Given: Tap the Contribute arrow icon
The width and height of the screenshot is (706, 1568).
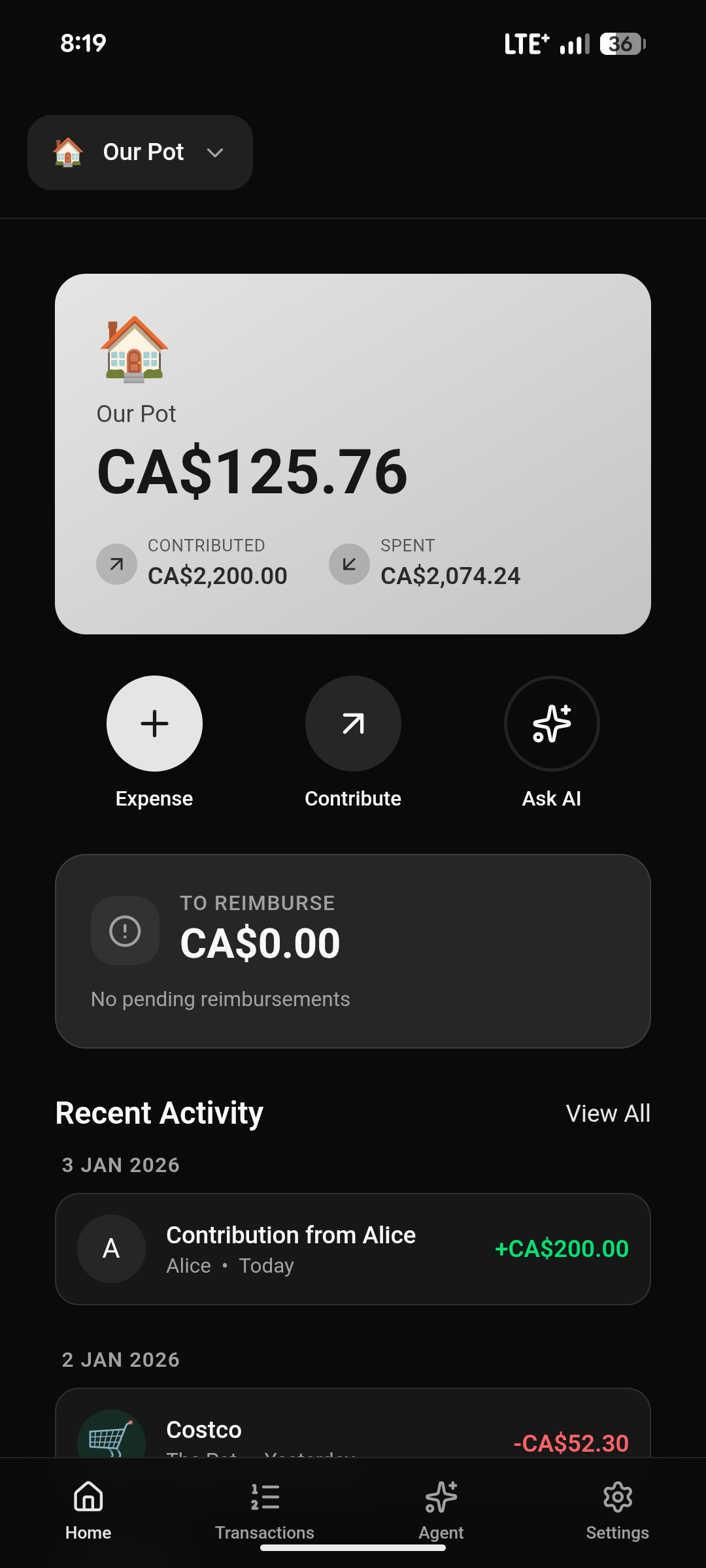Looking at the screenshot, I should tap(353, 723).
